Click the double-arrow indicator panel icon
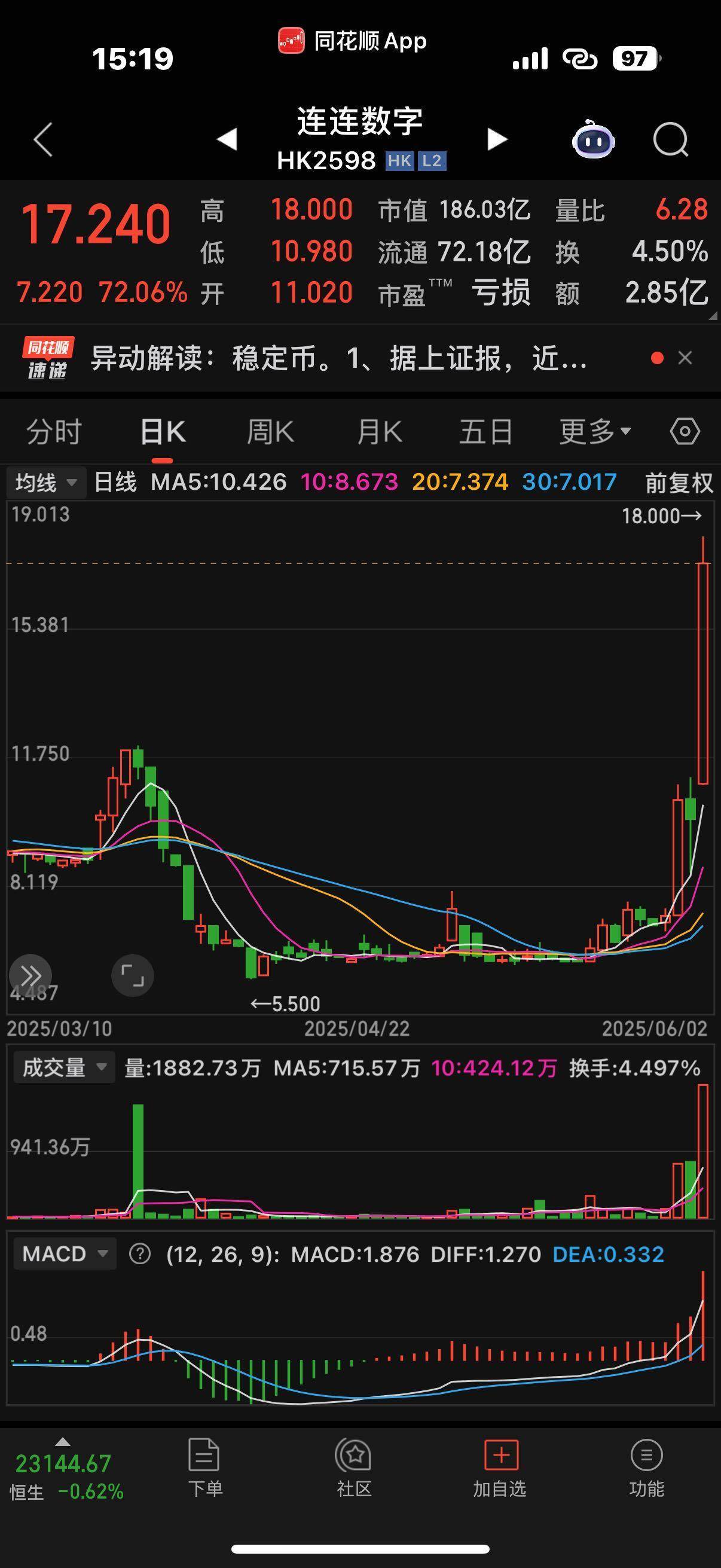721x1568 pixels. point(29,975)
